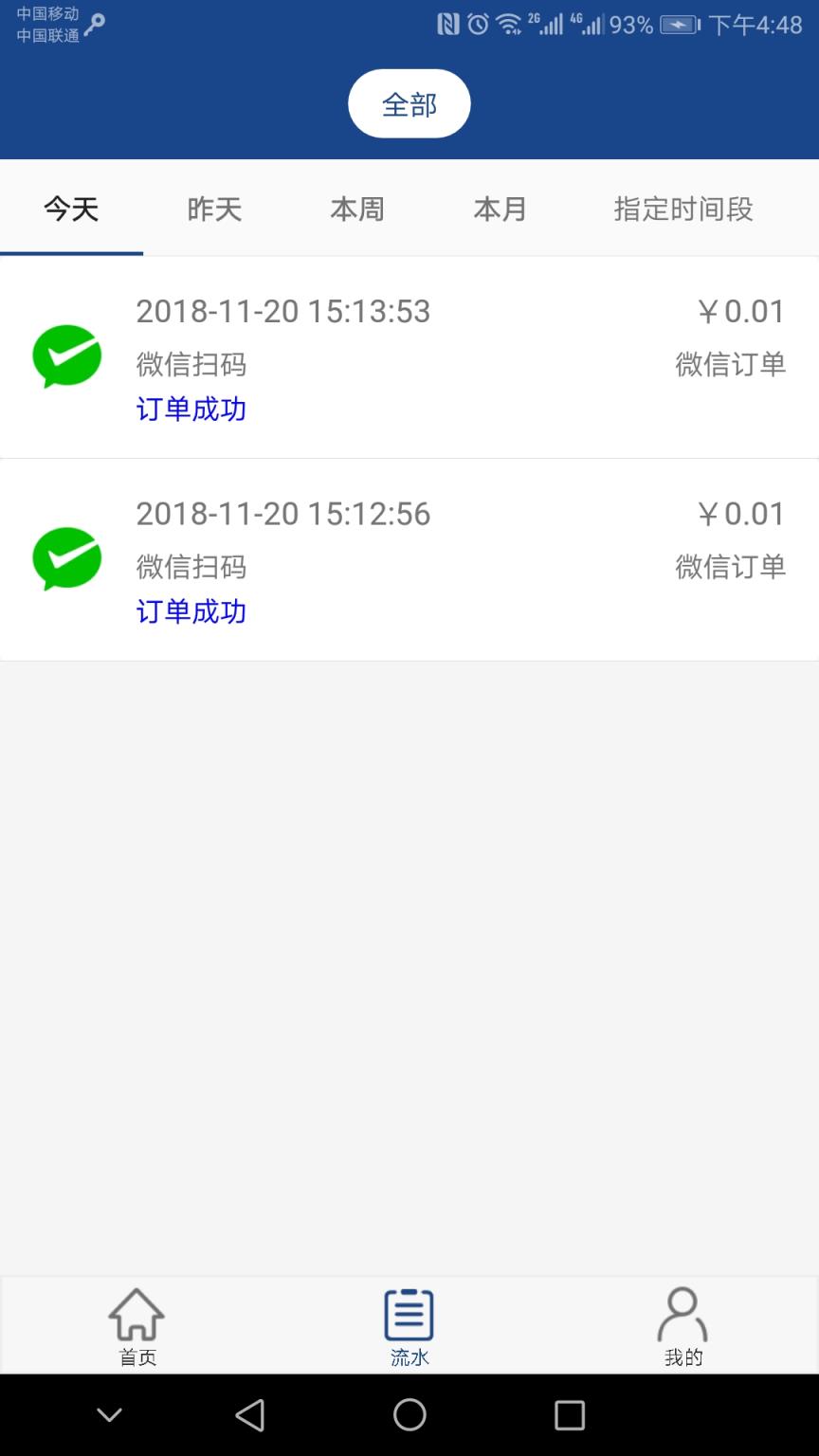Open the 指定时间段 custom date range picker
Viewport: 819px width, 1456px height.
(x=682, y=209)
